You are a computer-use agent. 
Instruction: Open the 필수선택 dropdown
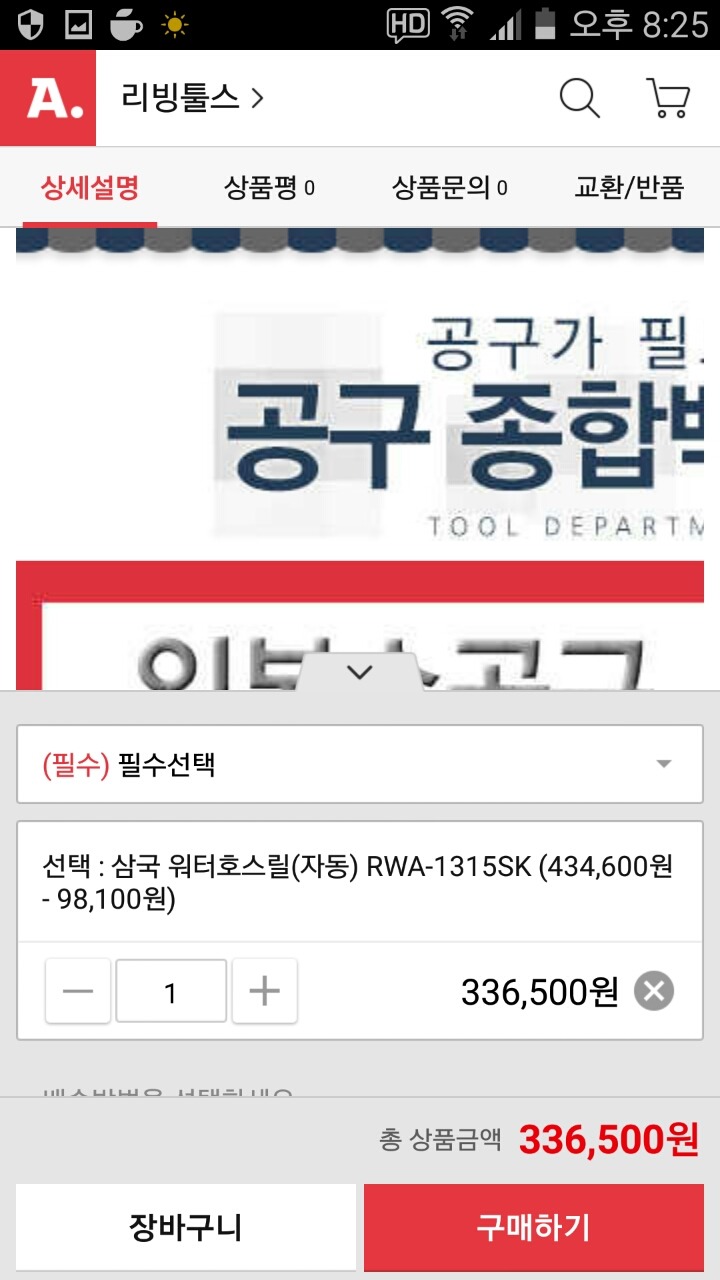pos(360,765)
